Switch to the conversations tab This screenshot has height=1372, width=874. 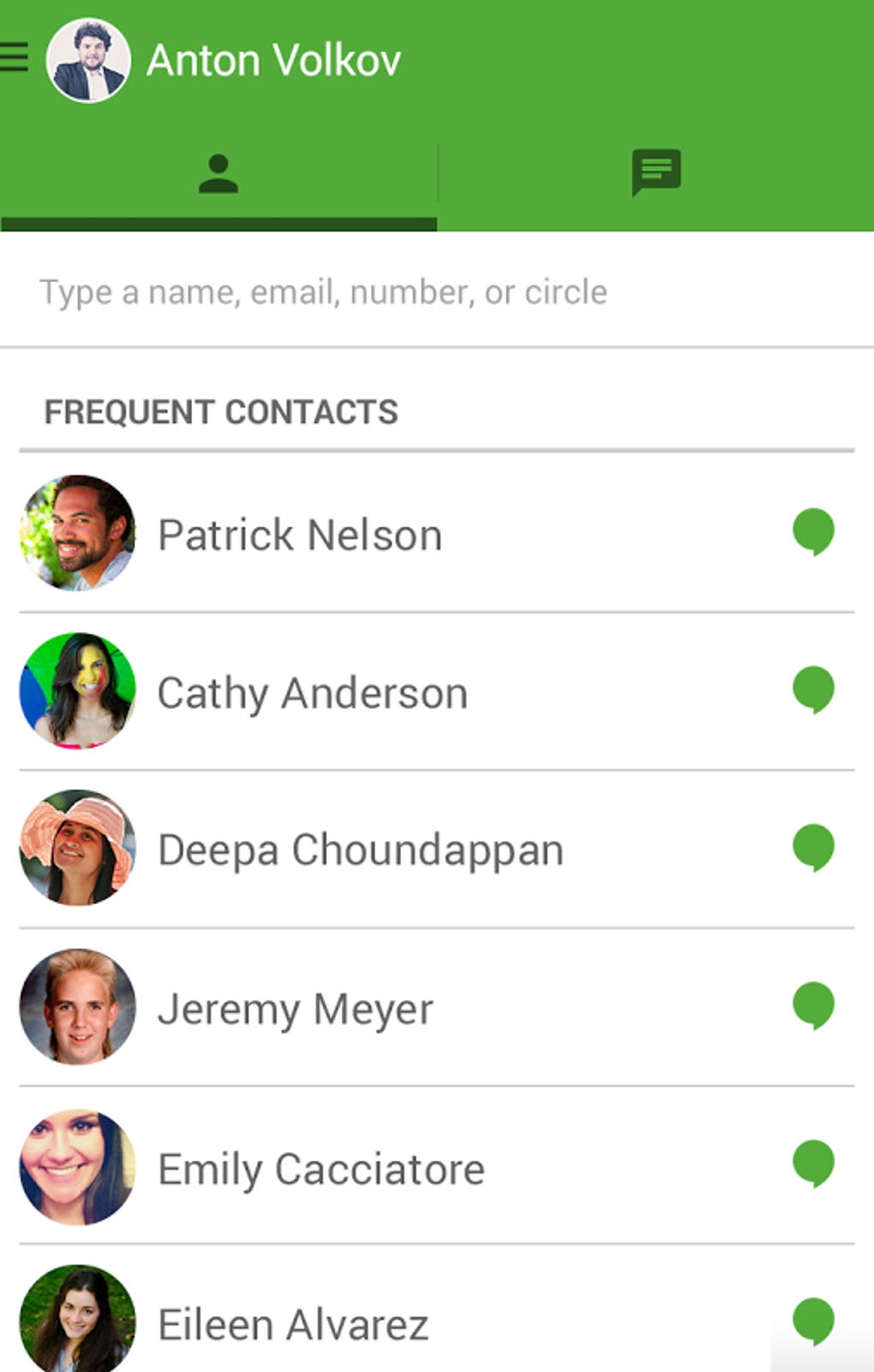655,173
